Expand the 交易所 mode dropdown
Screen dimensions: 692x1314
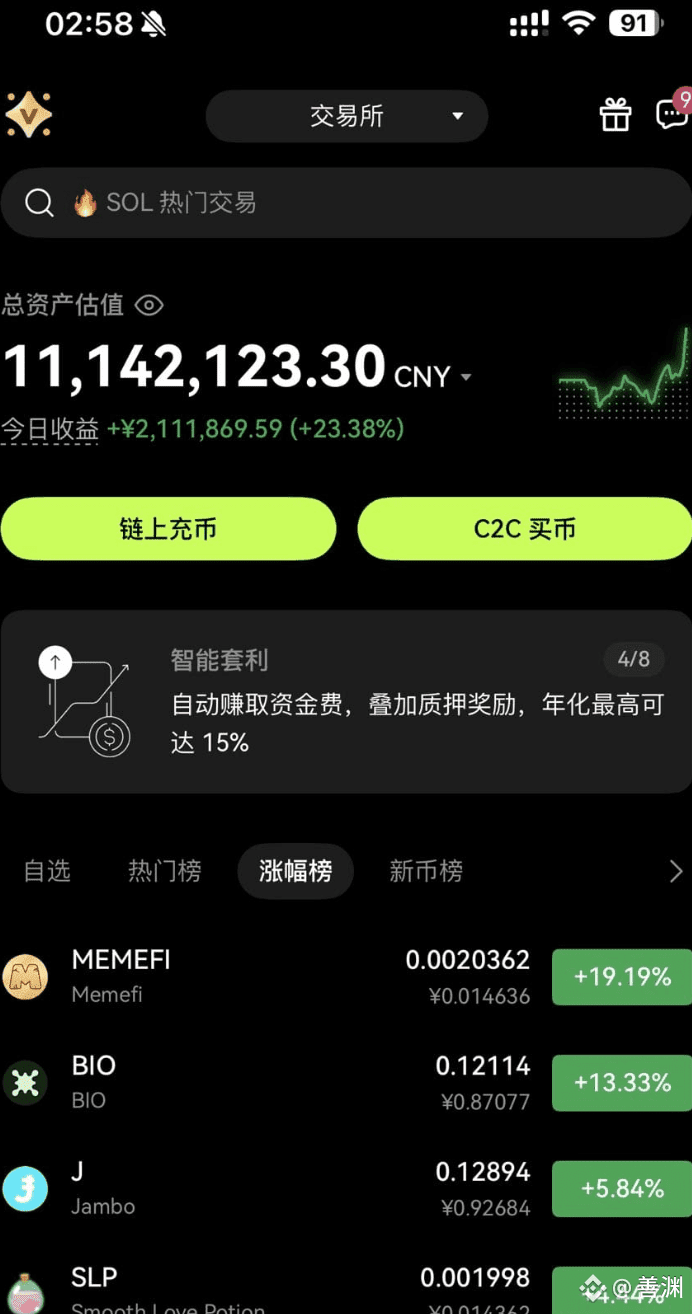[x=347, y=116]
